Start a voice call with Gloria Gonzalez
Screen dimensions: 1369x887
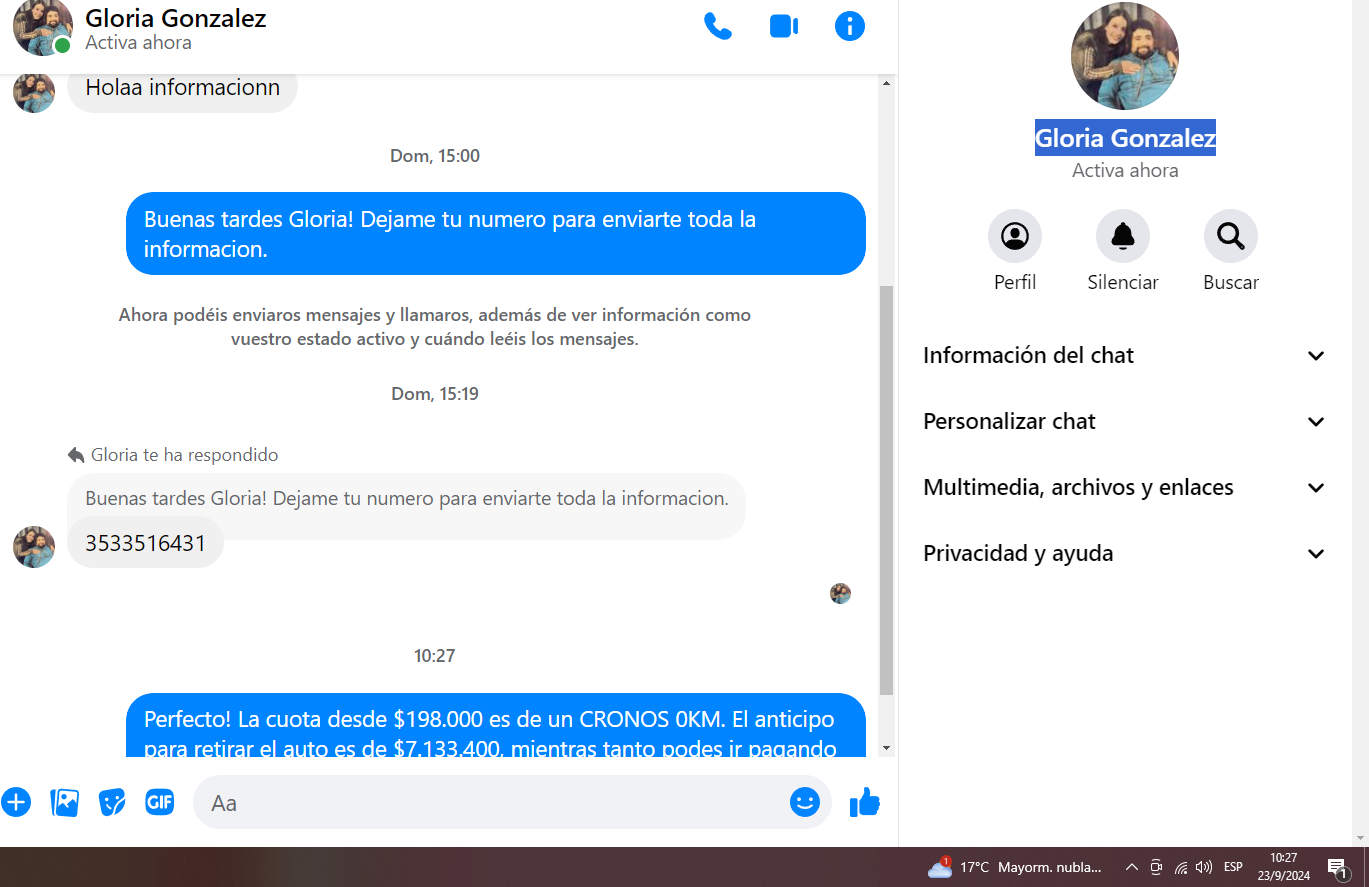[x=718, y=26]
